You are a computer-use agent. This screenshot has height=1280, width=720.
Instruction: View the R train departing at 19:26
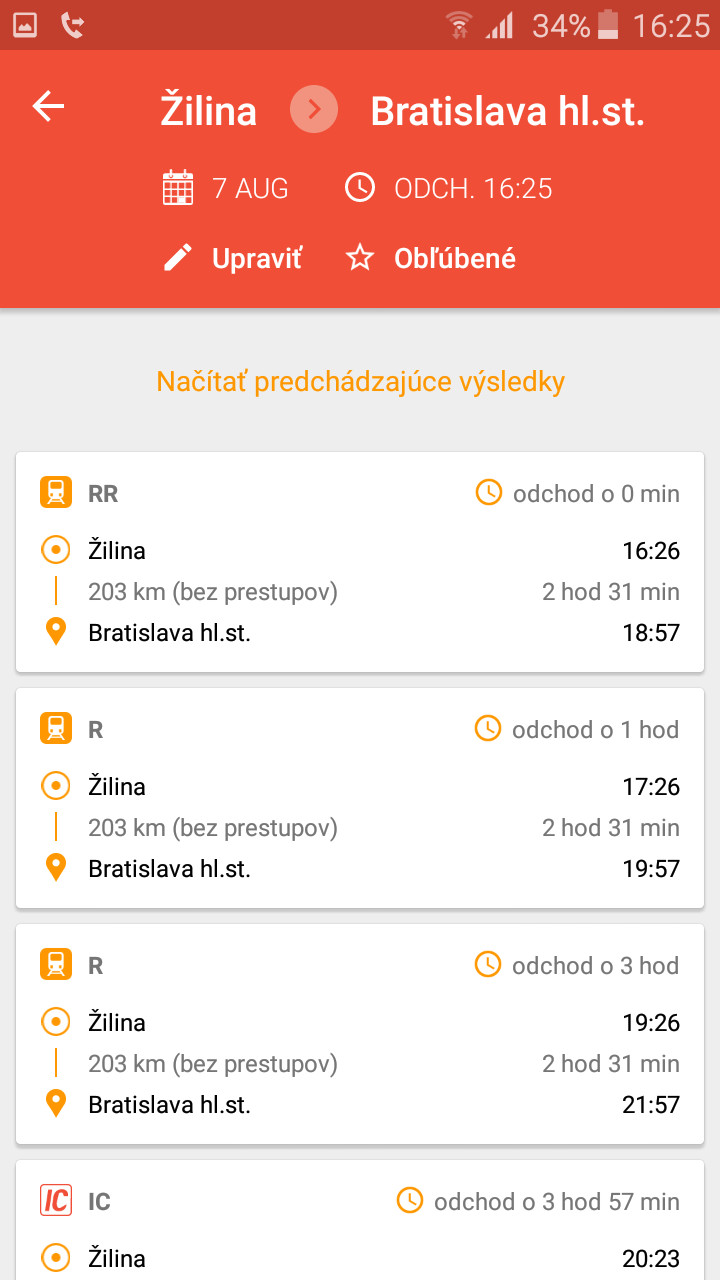pos(360,1034)
